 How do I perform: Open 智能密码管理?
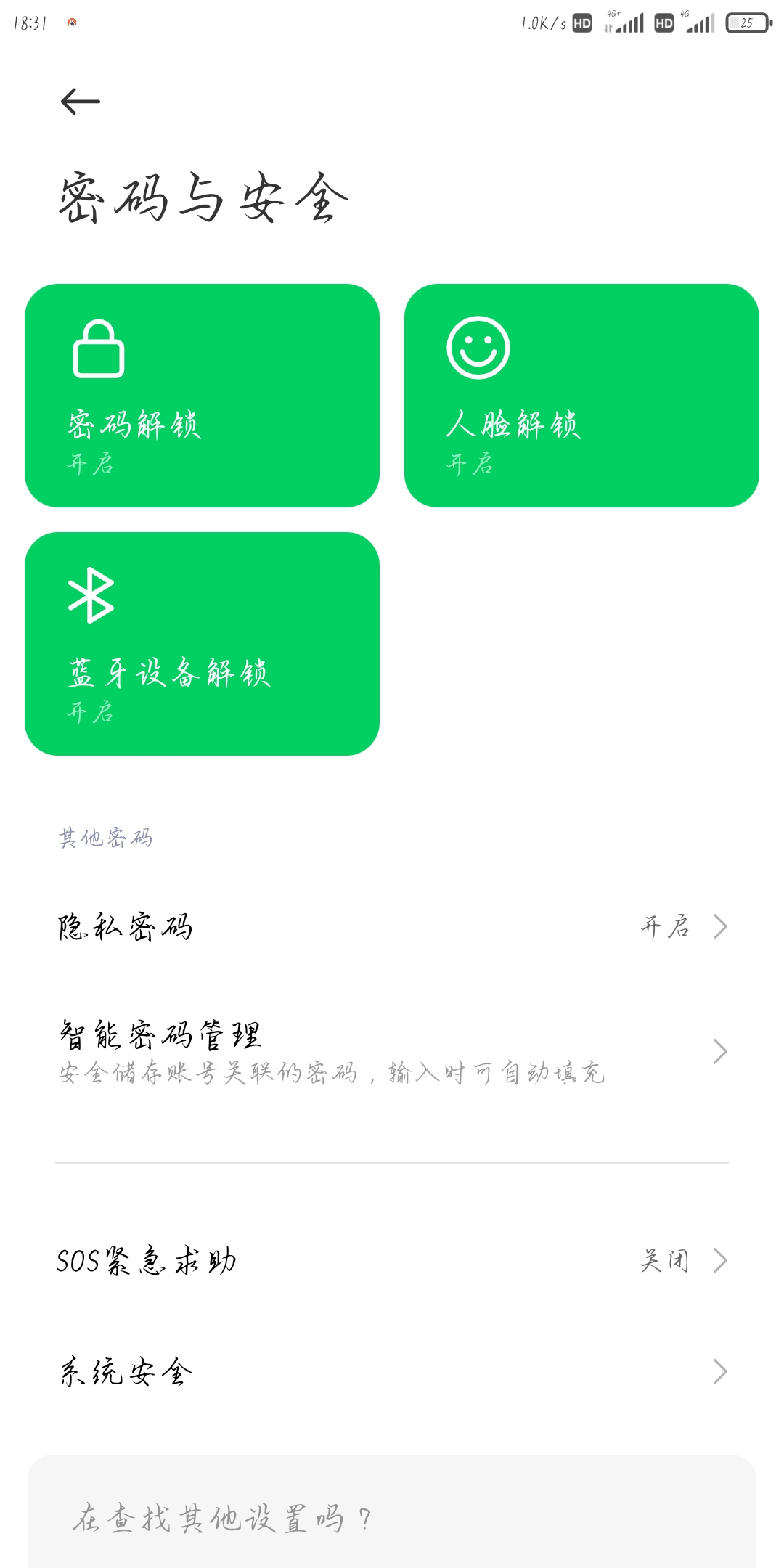(x=392, y=1051)
